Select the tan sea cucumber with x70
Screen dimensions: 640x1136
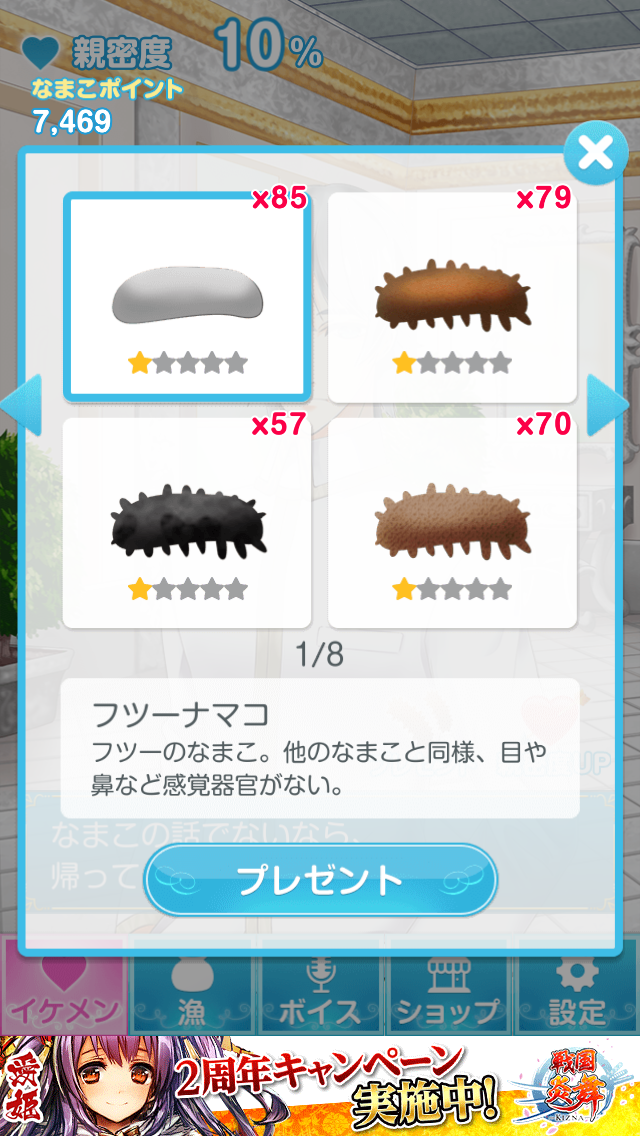(x=452, y=523)
